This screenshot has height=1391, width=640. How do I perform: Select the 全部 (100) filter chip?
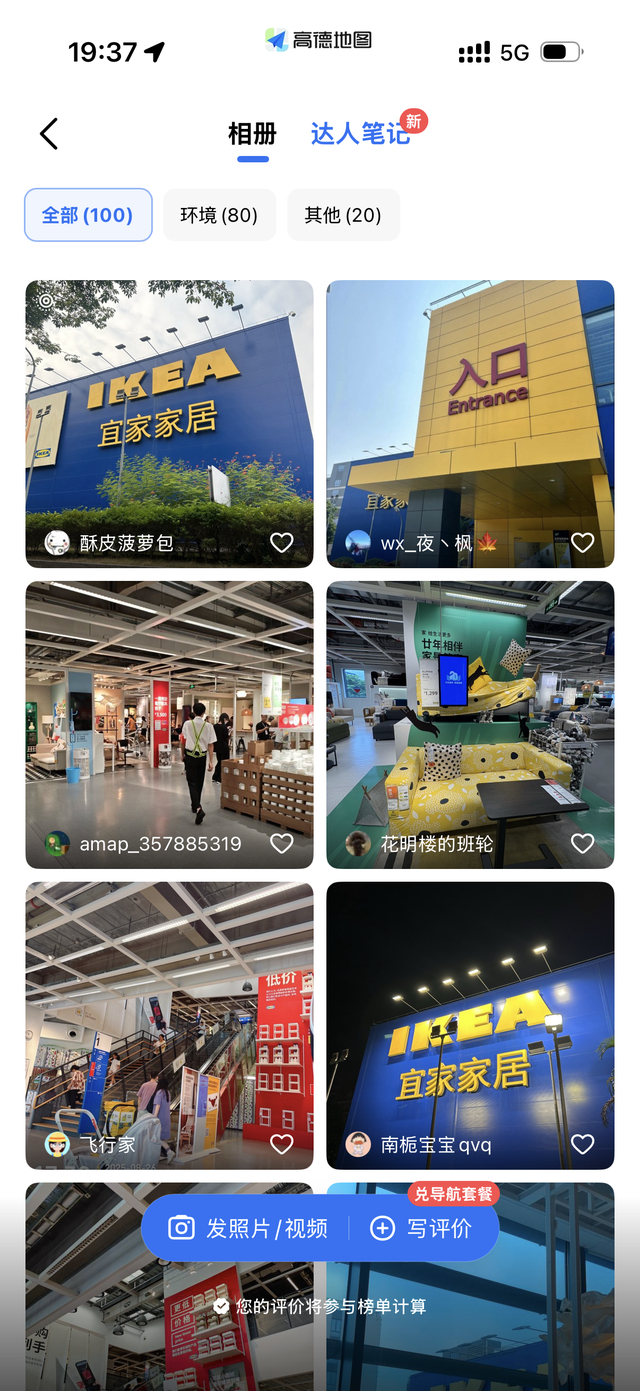88,215
